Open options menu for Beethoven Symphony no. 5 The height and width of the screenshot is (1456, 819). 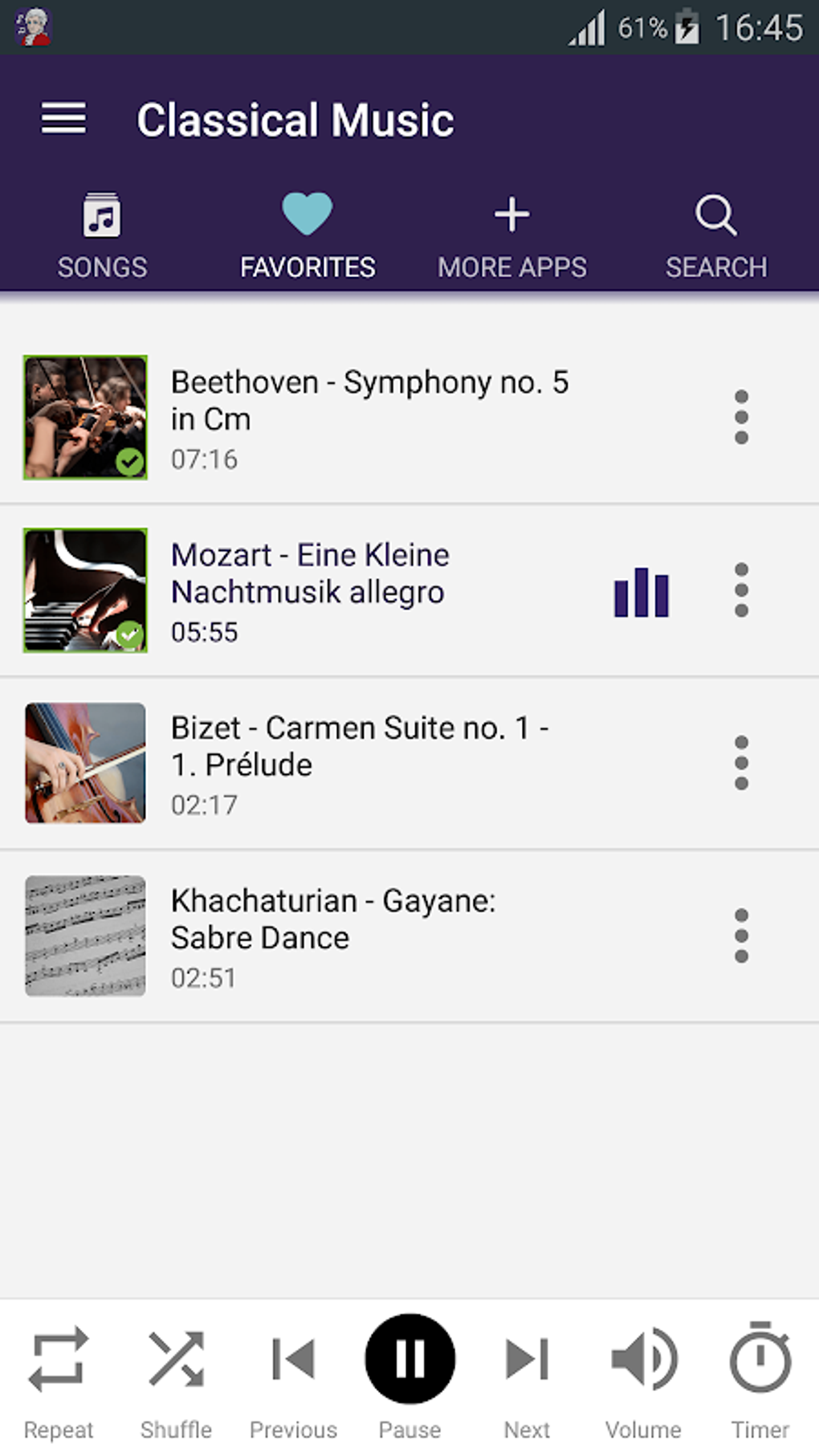pyautogui.click(x=740, y=418)
